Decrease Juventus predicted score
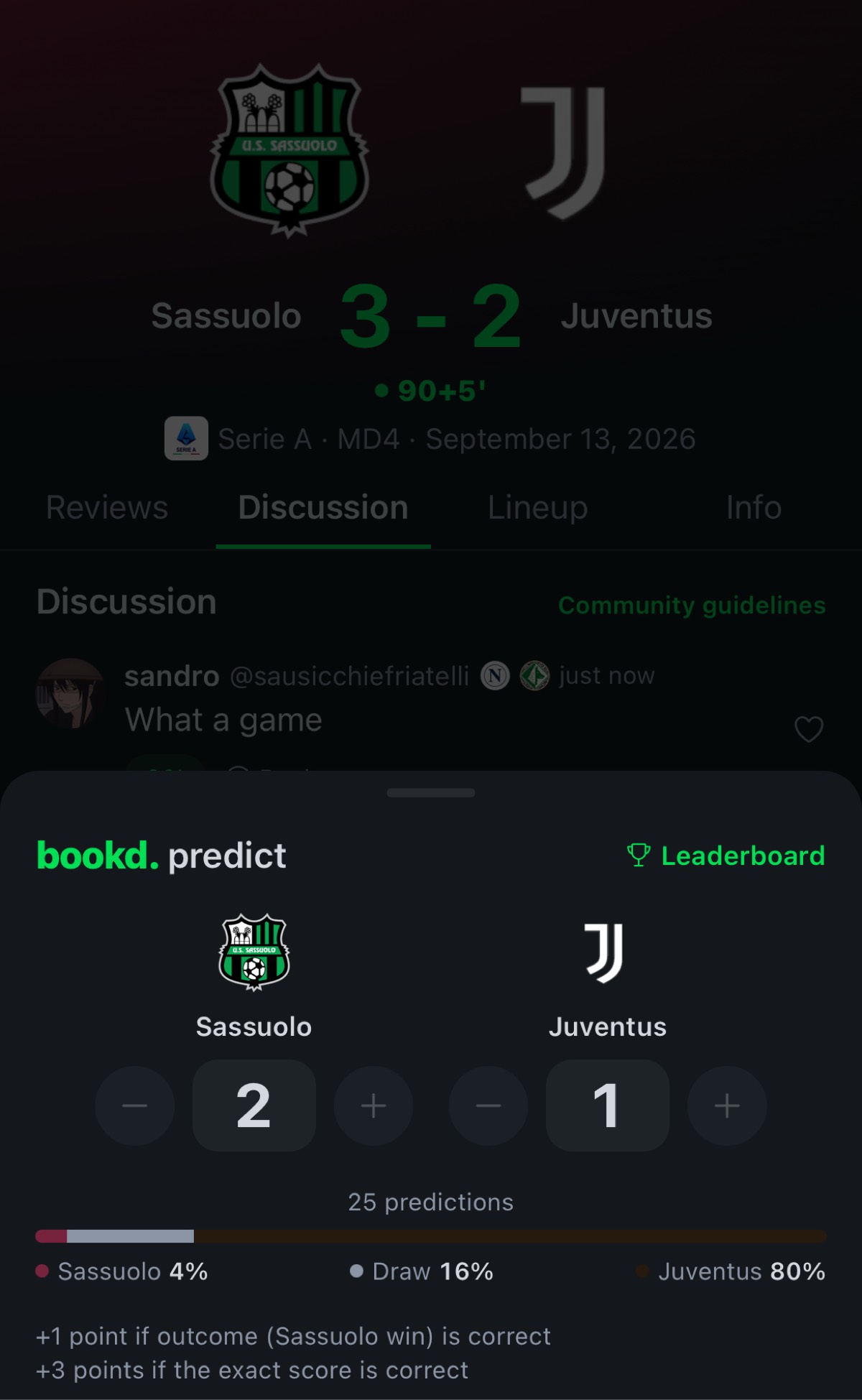Viewport: 862px width, 1400px height. click(x=488, y=1105)
